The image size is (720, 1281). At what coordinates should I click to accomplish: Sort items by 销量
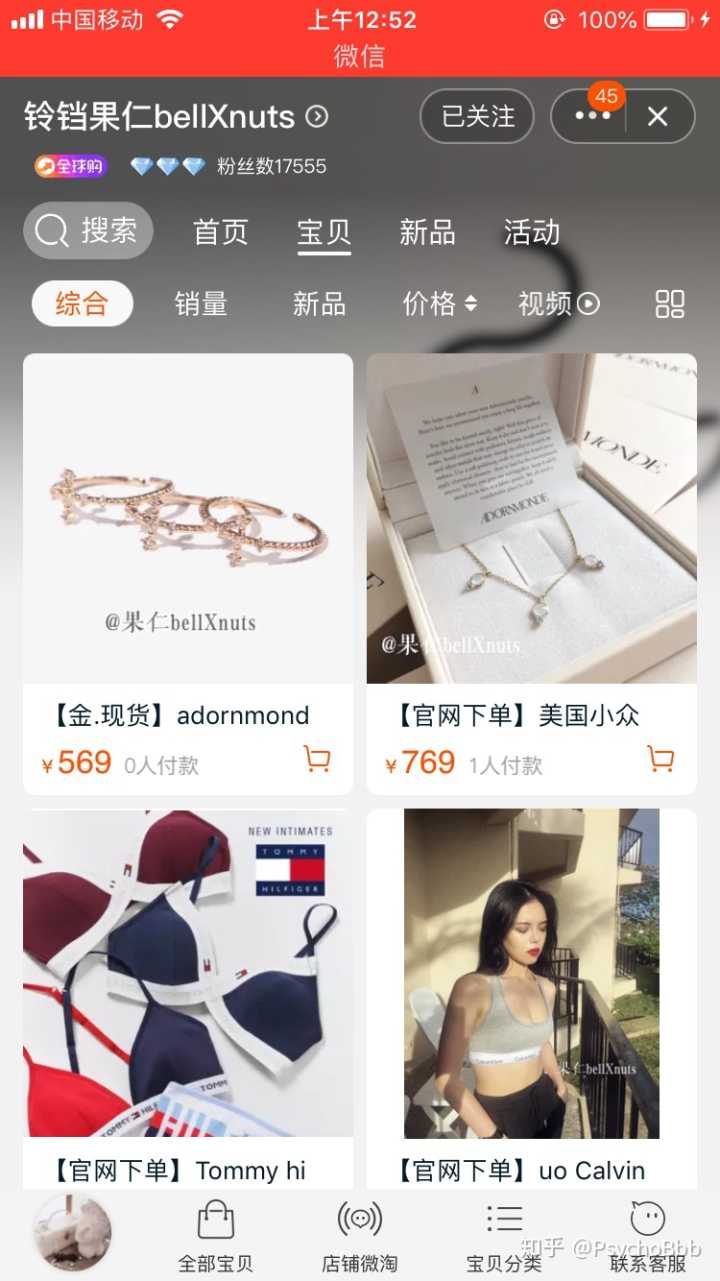point(201,304)
